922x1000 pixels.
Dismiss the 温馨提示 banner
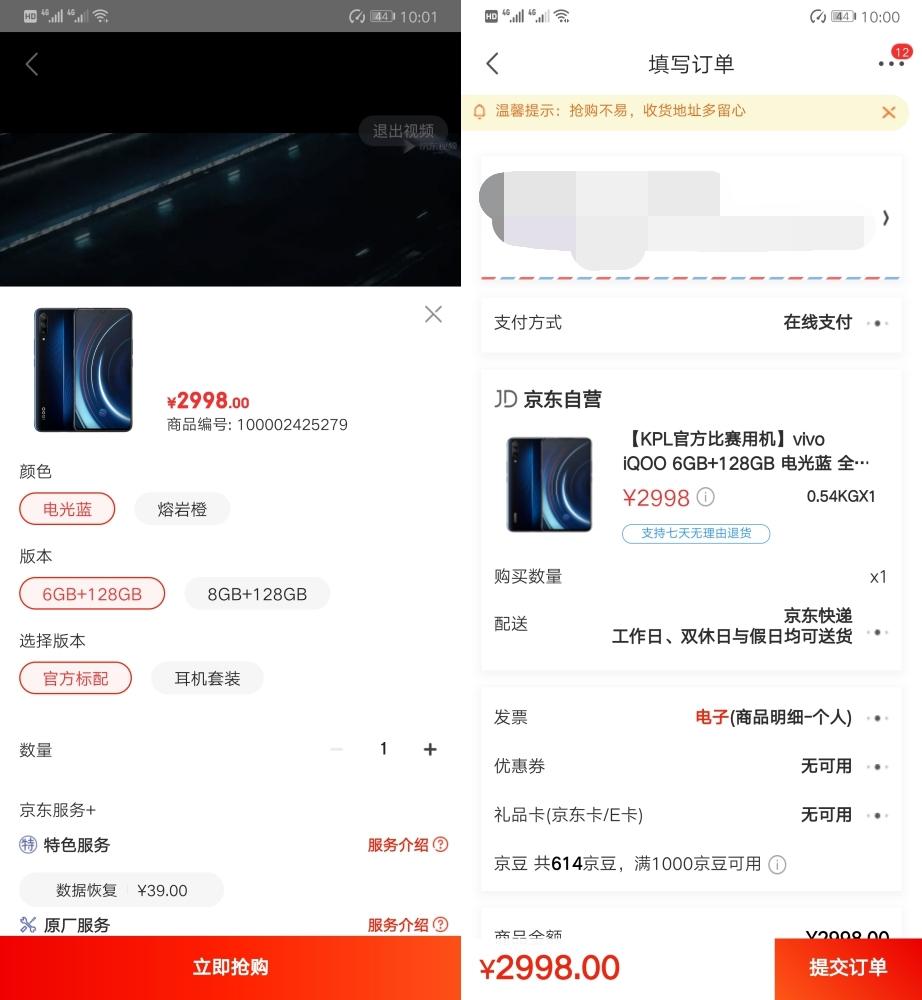tap(888, 112)
